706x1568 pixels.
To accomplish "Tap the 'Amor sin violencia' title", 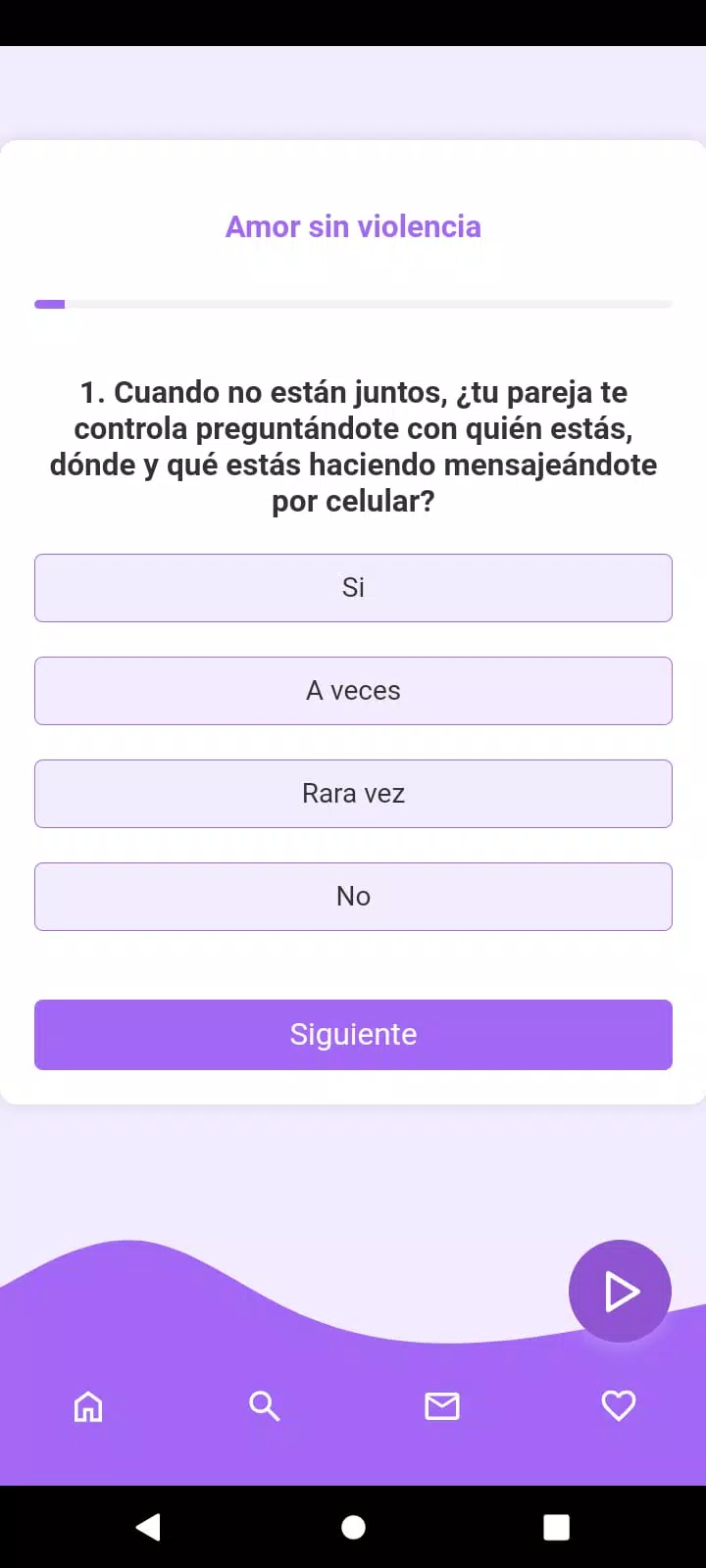I will coord(353,226).
